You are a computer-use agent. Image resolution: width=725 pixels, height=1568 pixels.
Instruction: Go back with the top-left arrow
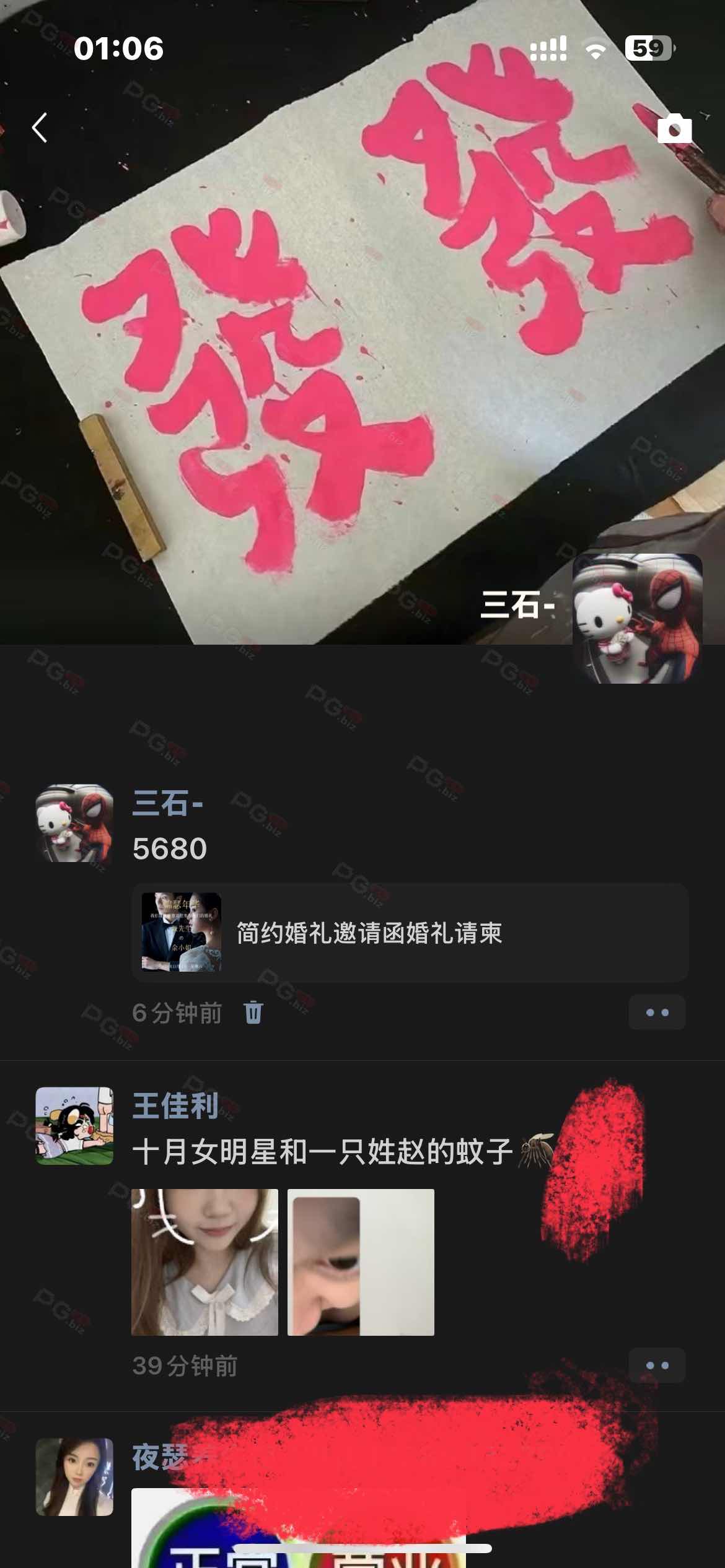point(40,128)
